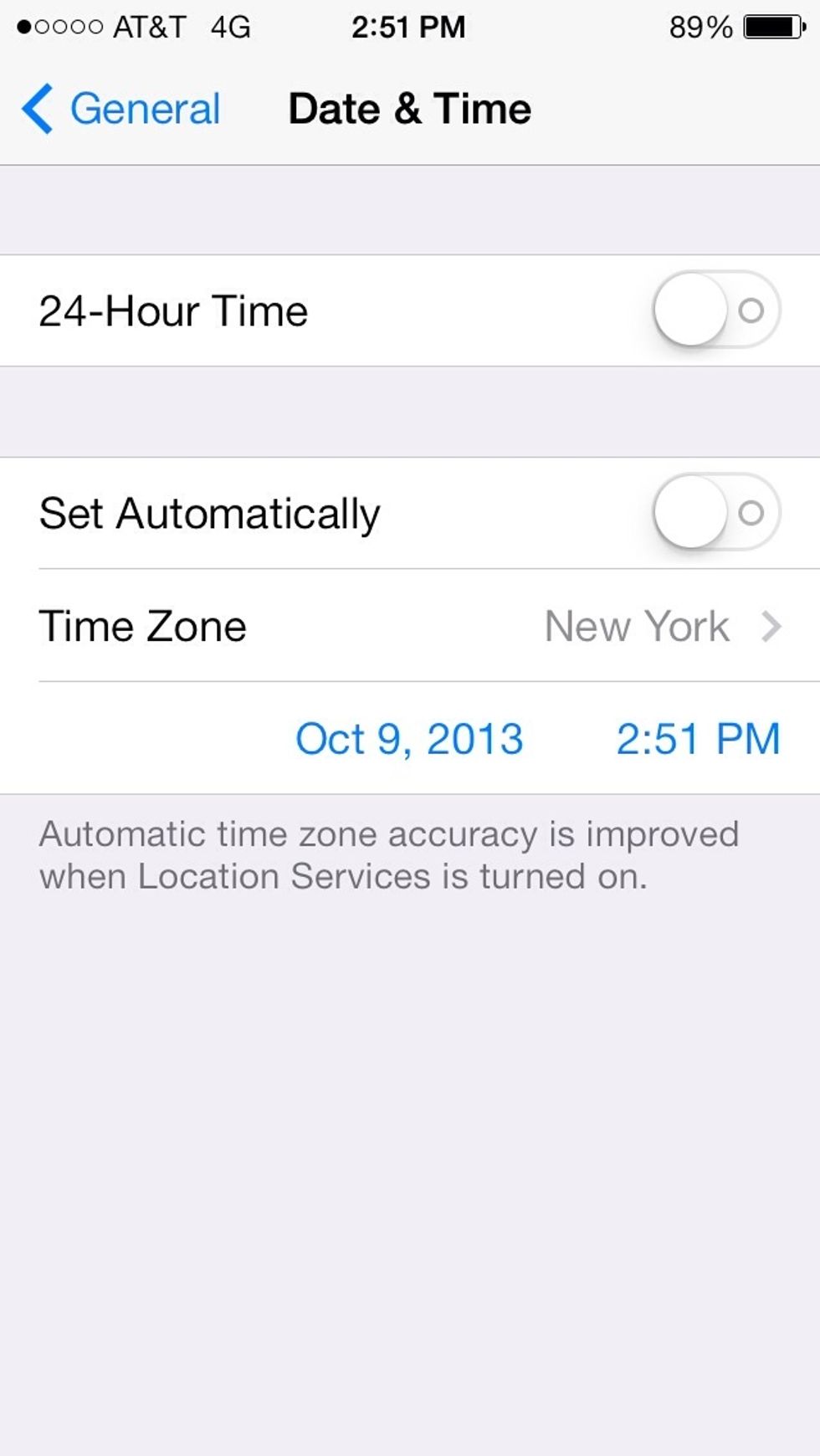The image size is (820, 1456).
Task: Tap the date Oct 9, 2013
Action: pyautogui.click(x=409, y=739)
